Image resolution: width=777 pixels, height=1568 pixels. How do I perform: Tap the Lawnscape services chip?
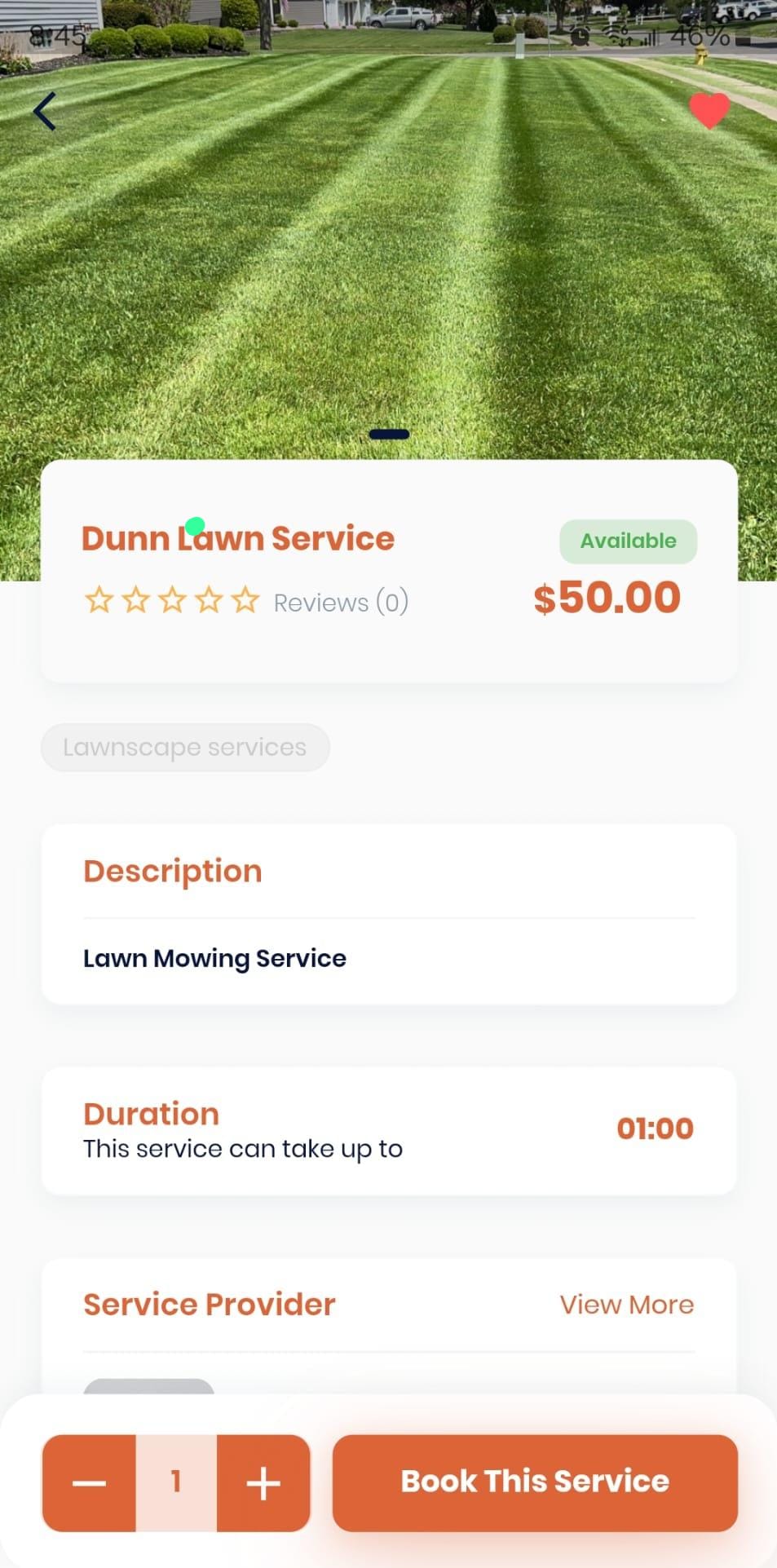[185, 747]
